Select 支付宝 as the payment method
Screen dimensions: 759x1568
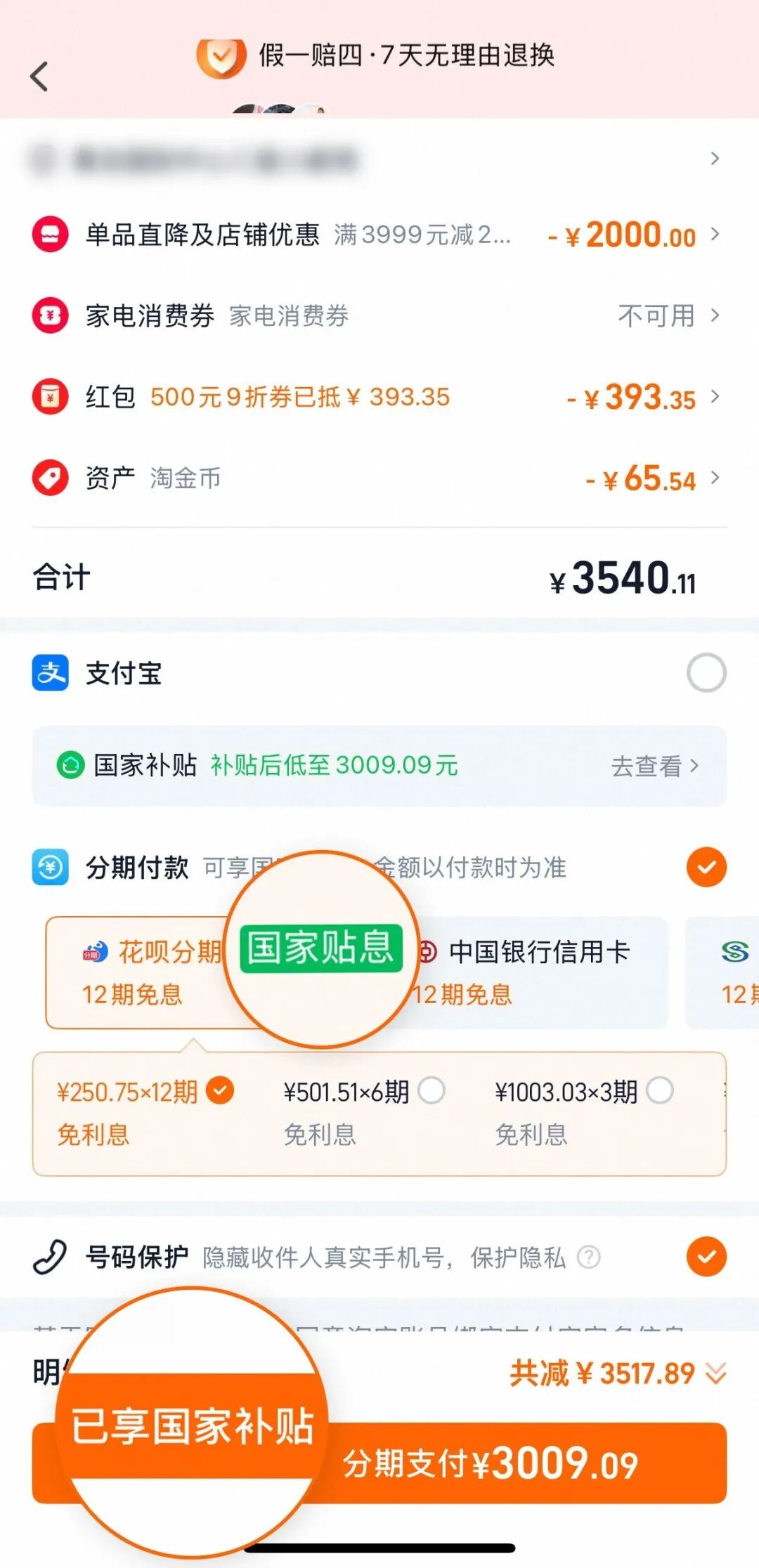click(x=706, y=673)
